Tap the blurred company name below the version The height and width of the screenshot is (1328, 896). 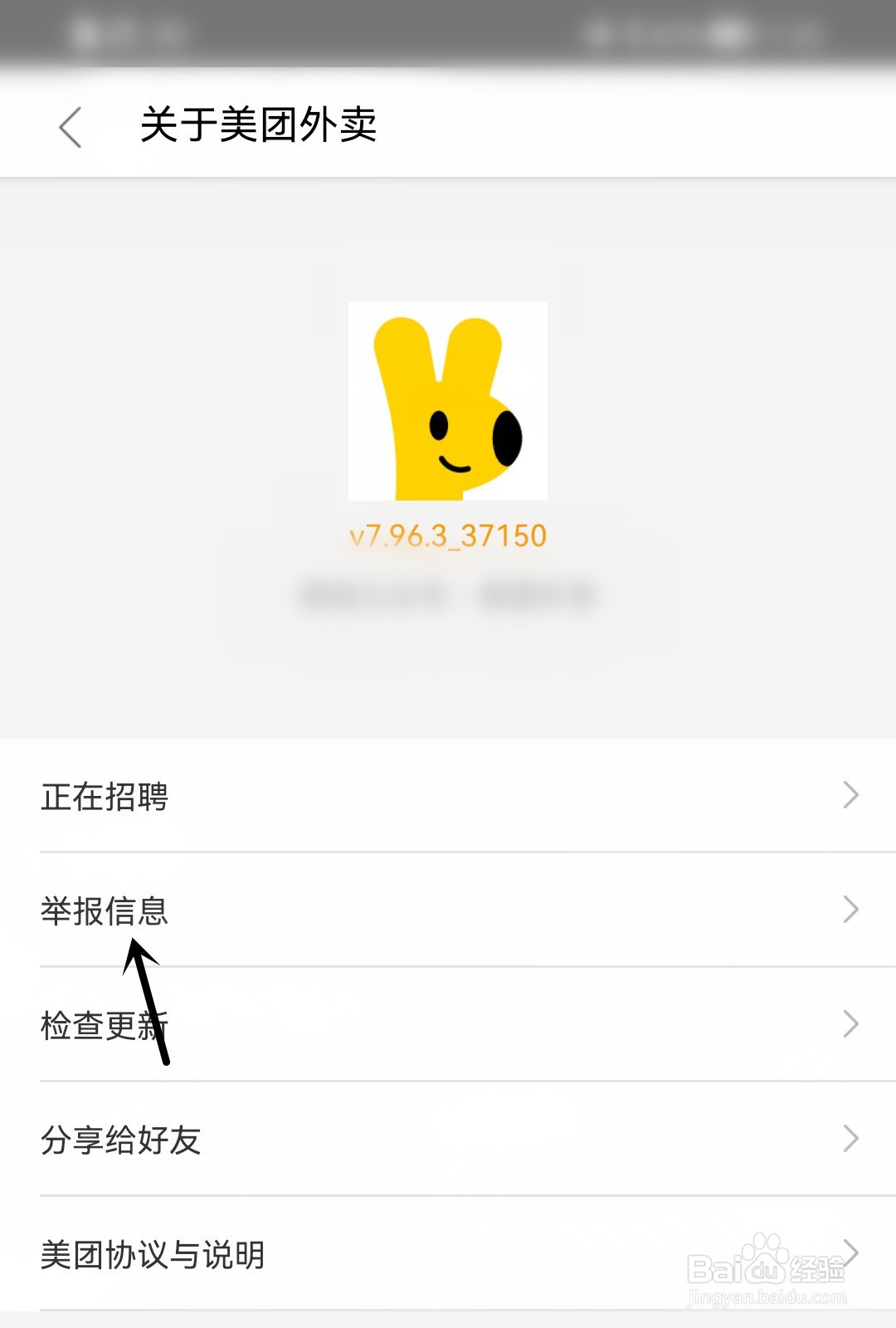click(448, 593)
